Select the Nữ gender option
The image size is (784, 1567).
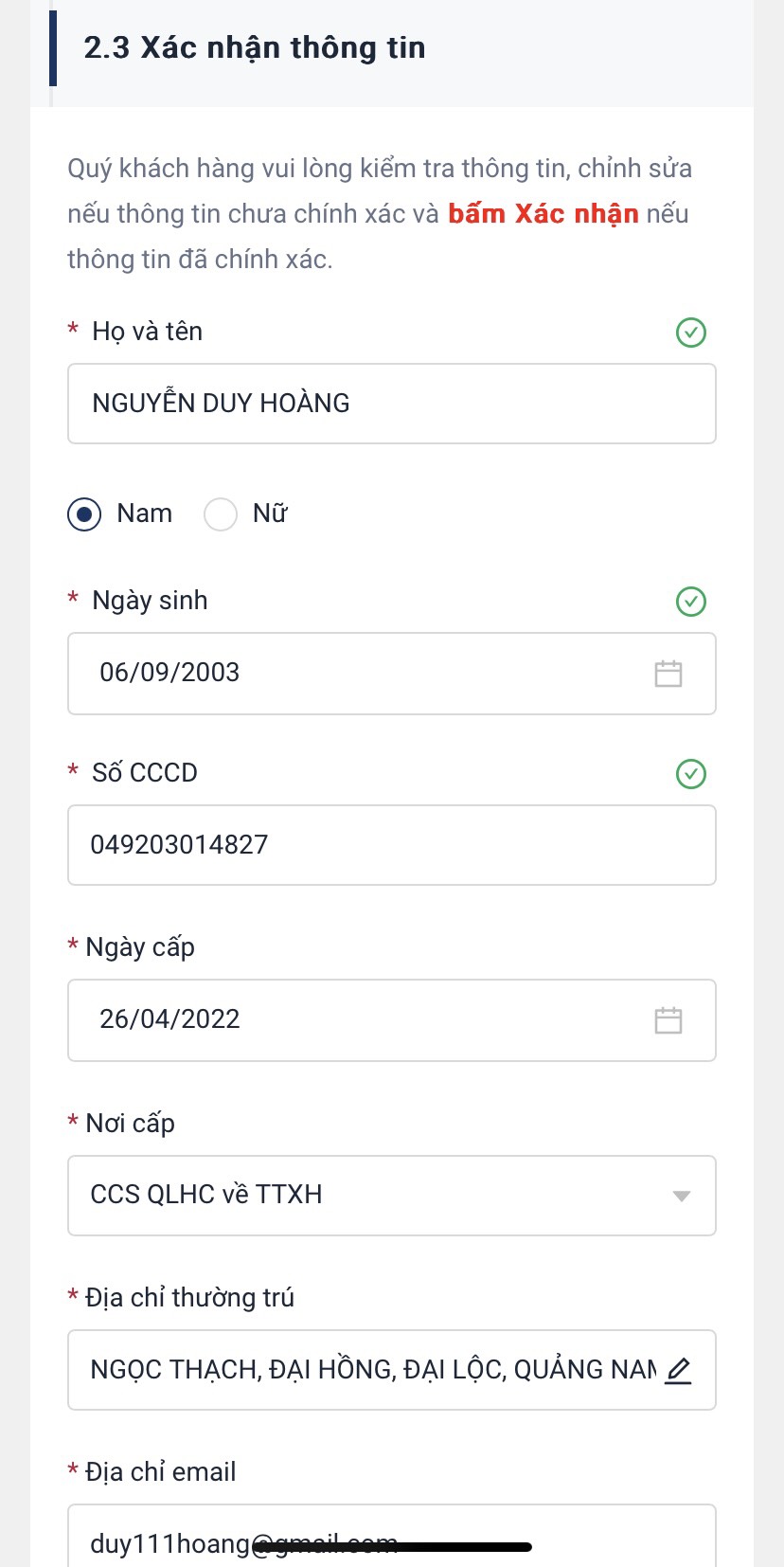point(221,514)
